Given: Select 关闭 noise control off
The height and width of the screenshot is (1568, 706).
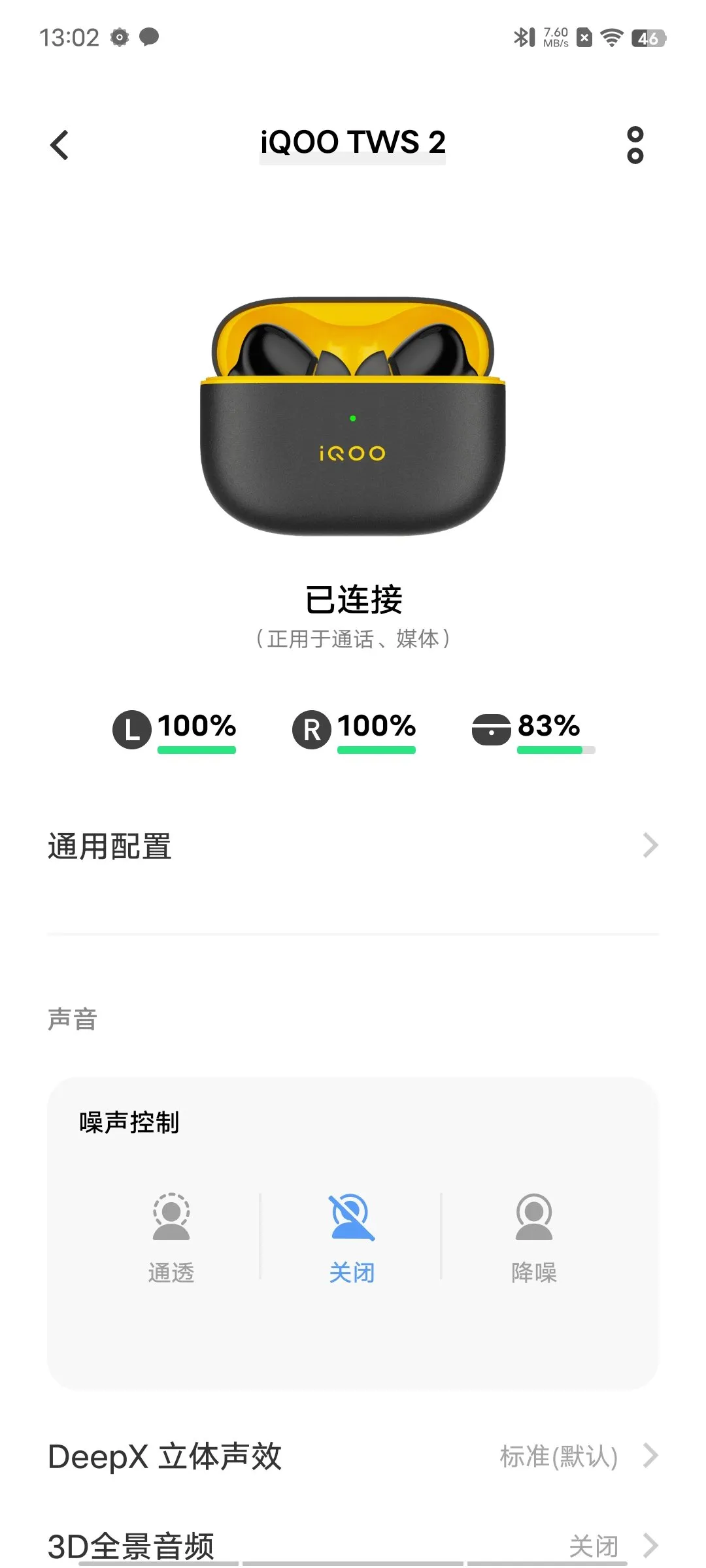Looking at the screenshot, I should [352, 1235].
